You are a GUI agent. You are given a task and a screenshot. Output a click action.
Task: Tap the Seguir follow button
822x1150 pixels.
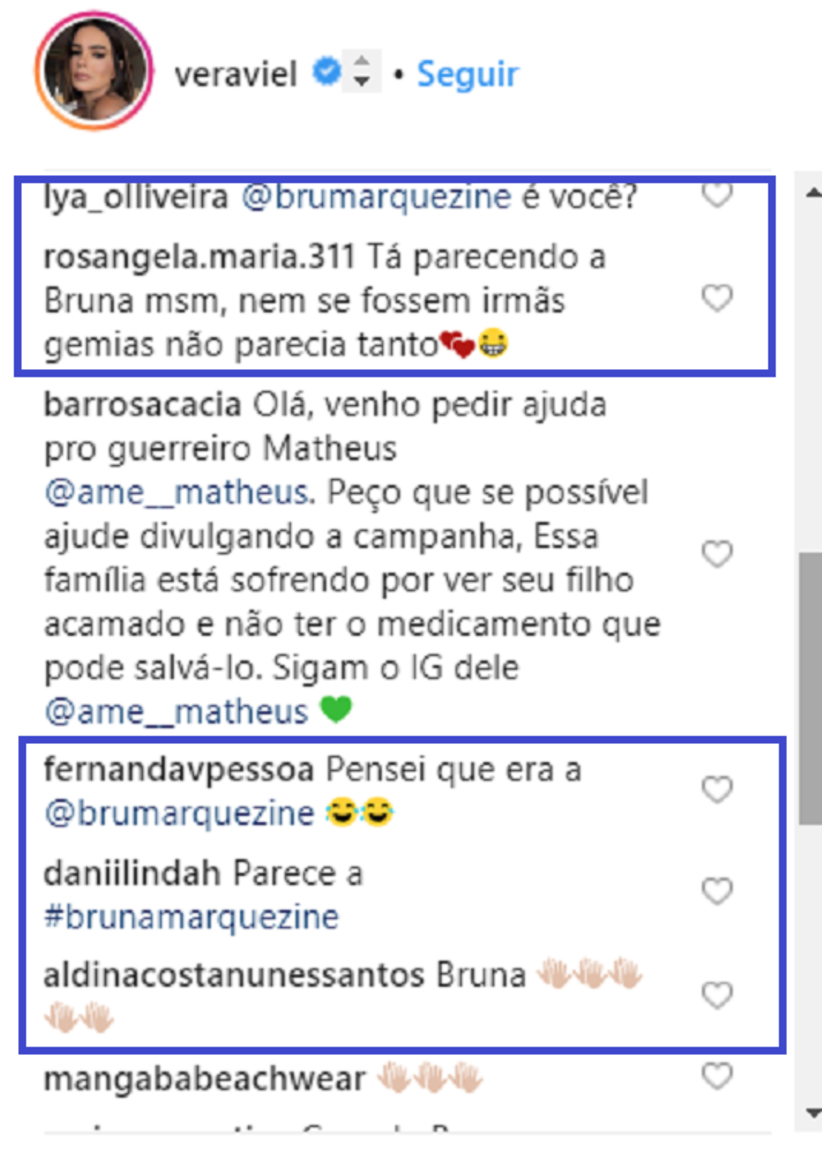[467, 74]
